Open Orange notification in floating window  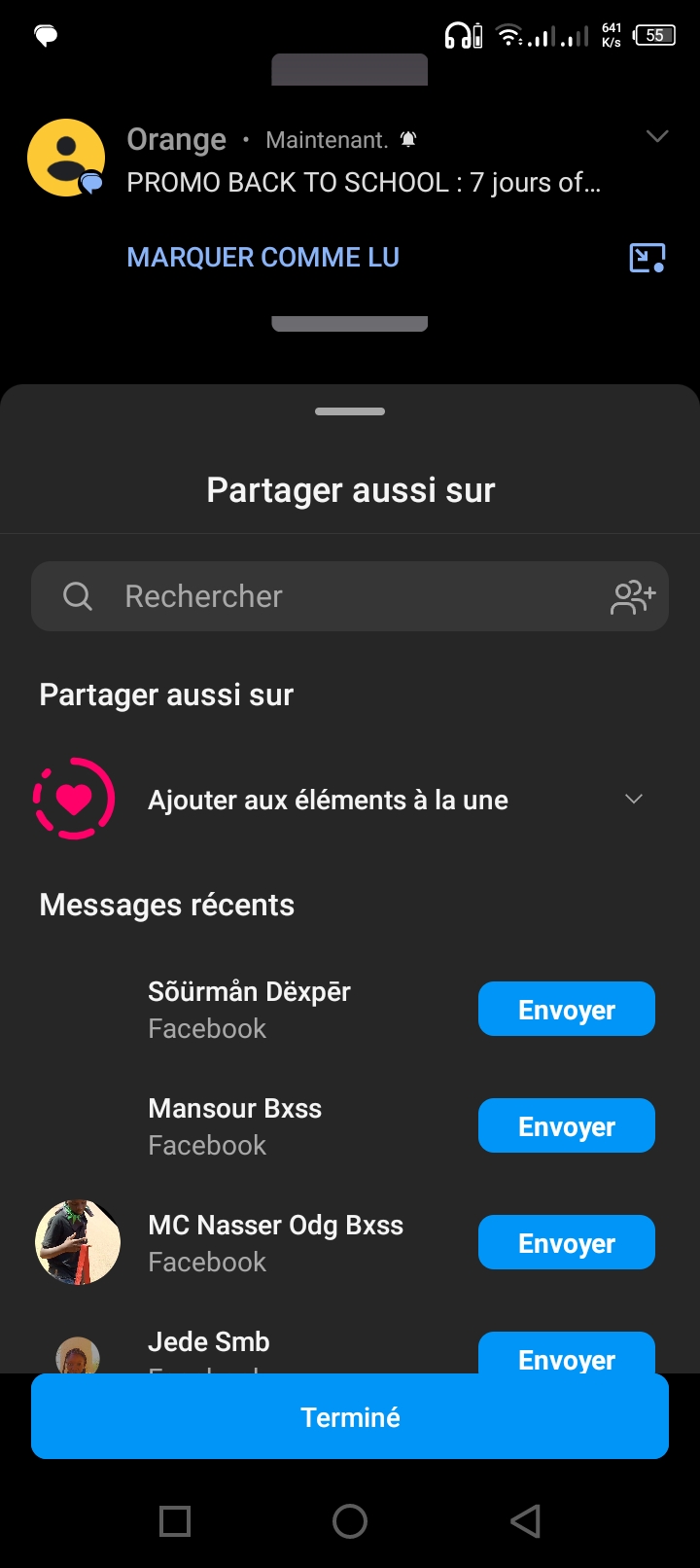click(x=647, y=258)
